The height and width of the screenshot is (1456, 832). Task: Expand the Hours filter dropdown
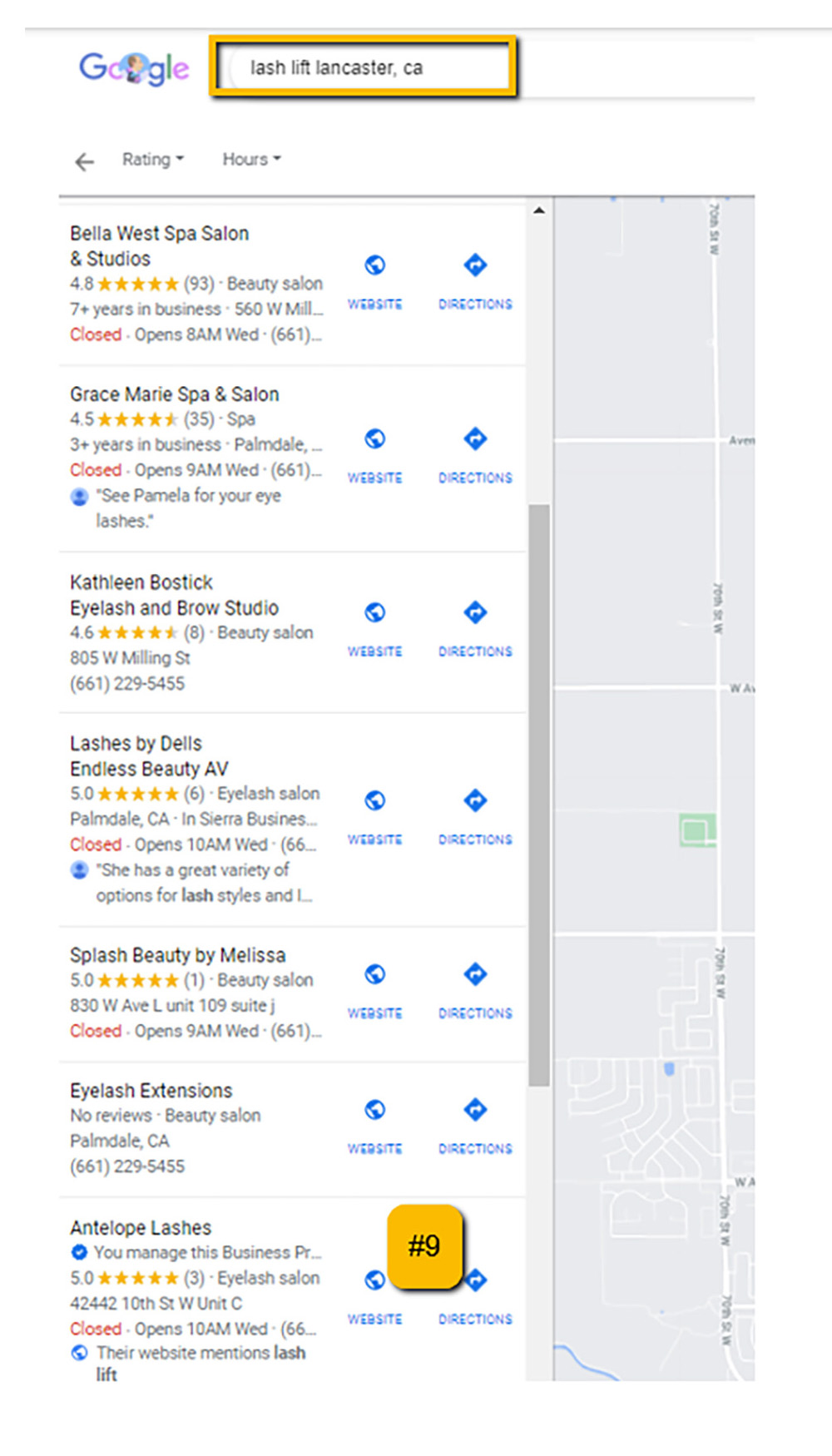(x=251, y=159)
